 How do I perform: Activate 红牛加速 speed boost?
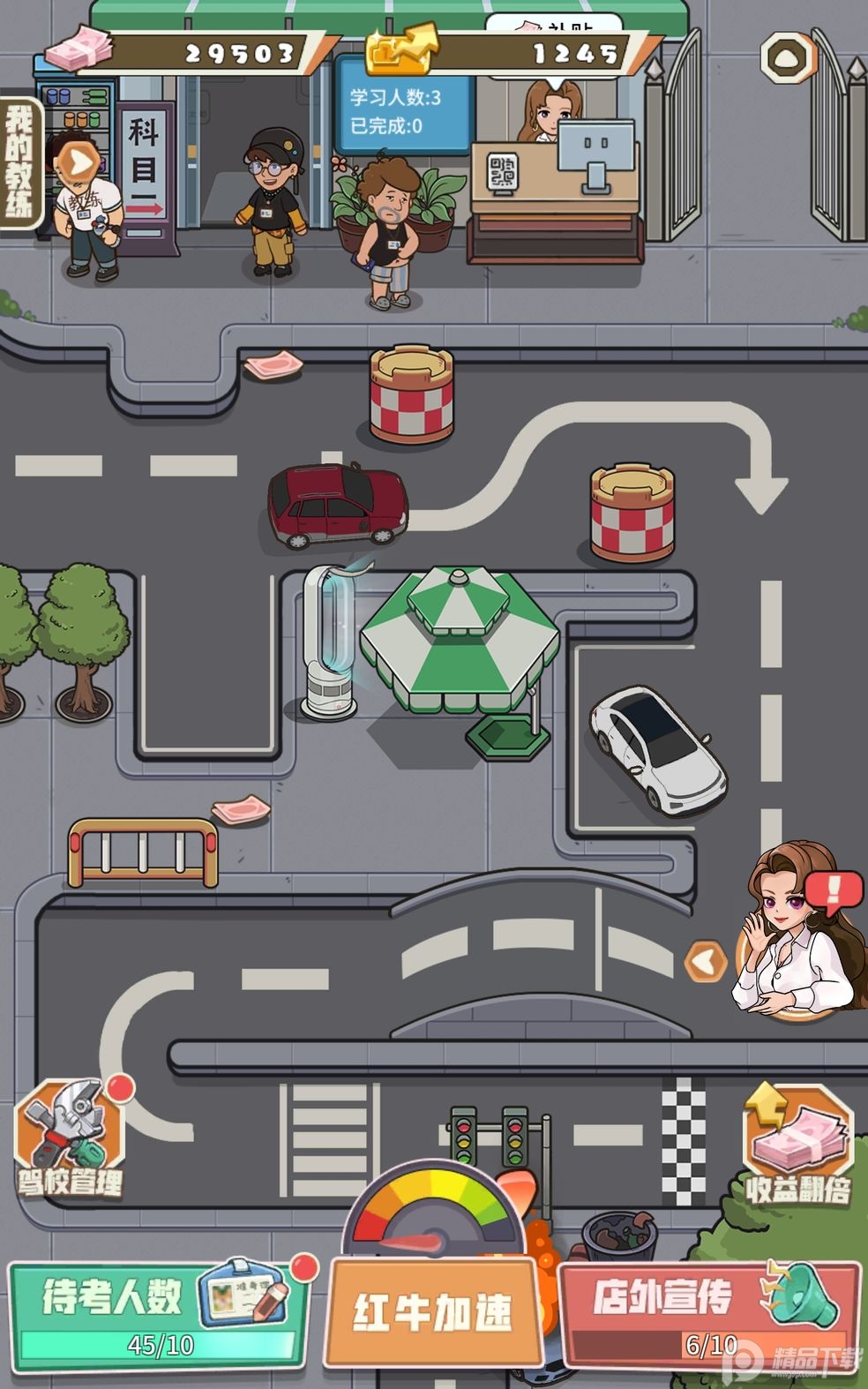[432, 1311]
